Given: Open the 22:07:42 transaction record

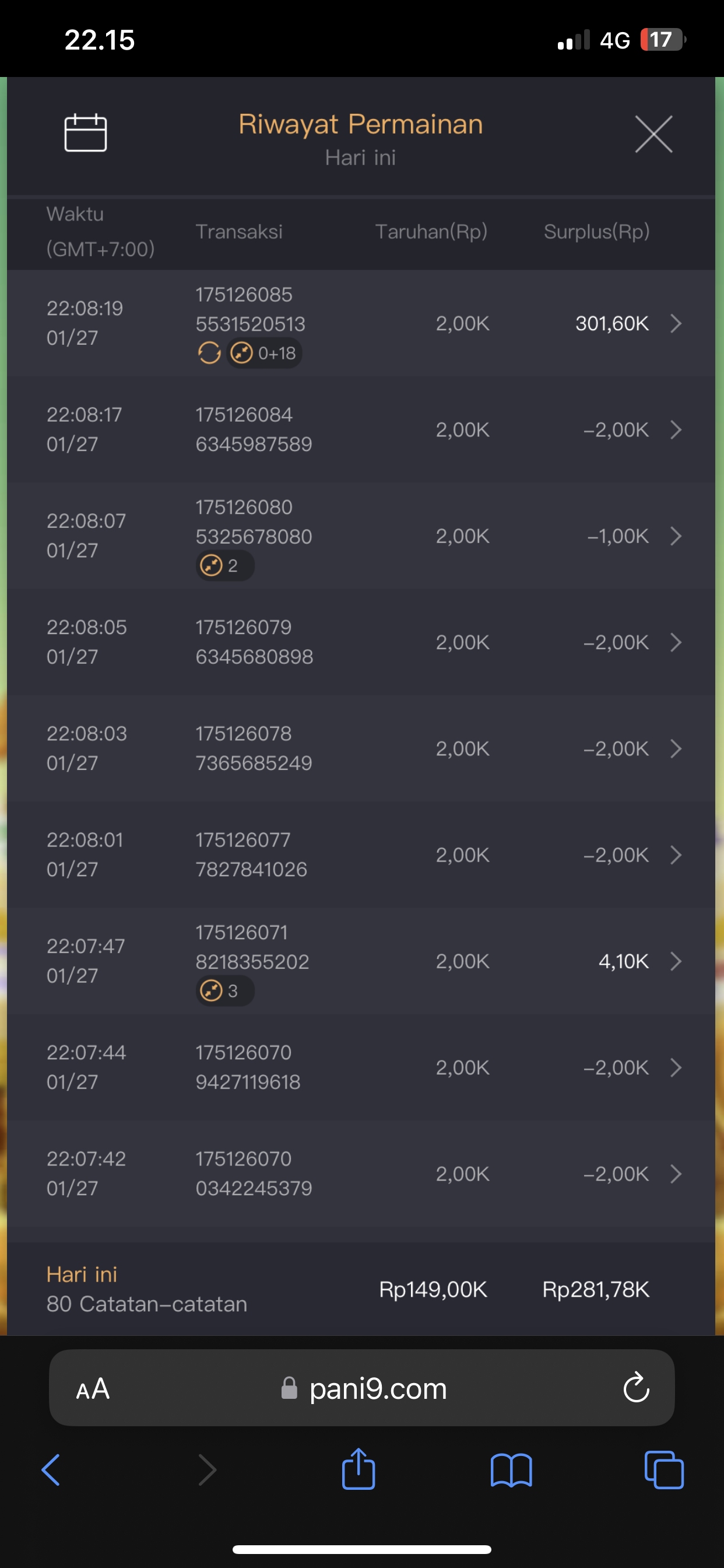Looking at the screenshot, I should coord(676,1174).
